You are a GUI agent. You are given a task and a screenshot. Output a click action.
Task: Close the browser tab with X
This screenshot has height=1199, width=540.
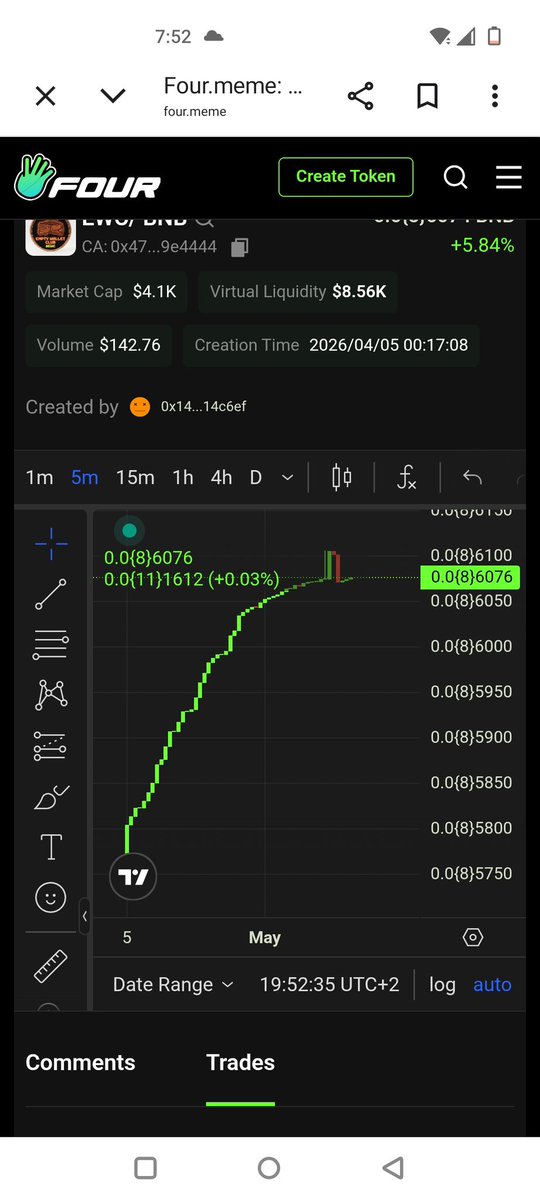coord(46,96)
